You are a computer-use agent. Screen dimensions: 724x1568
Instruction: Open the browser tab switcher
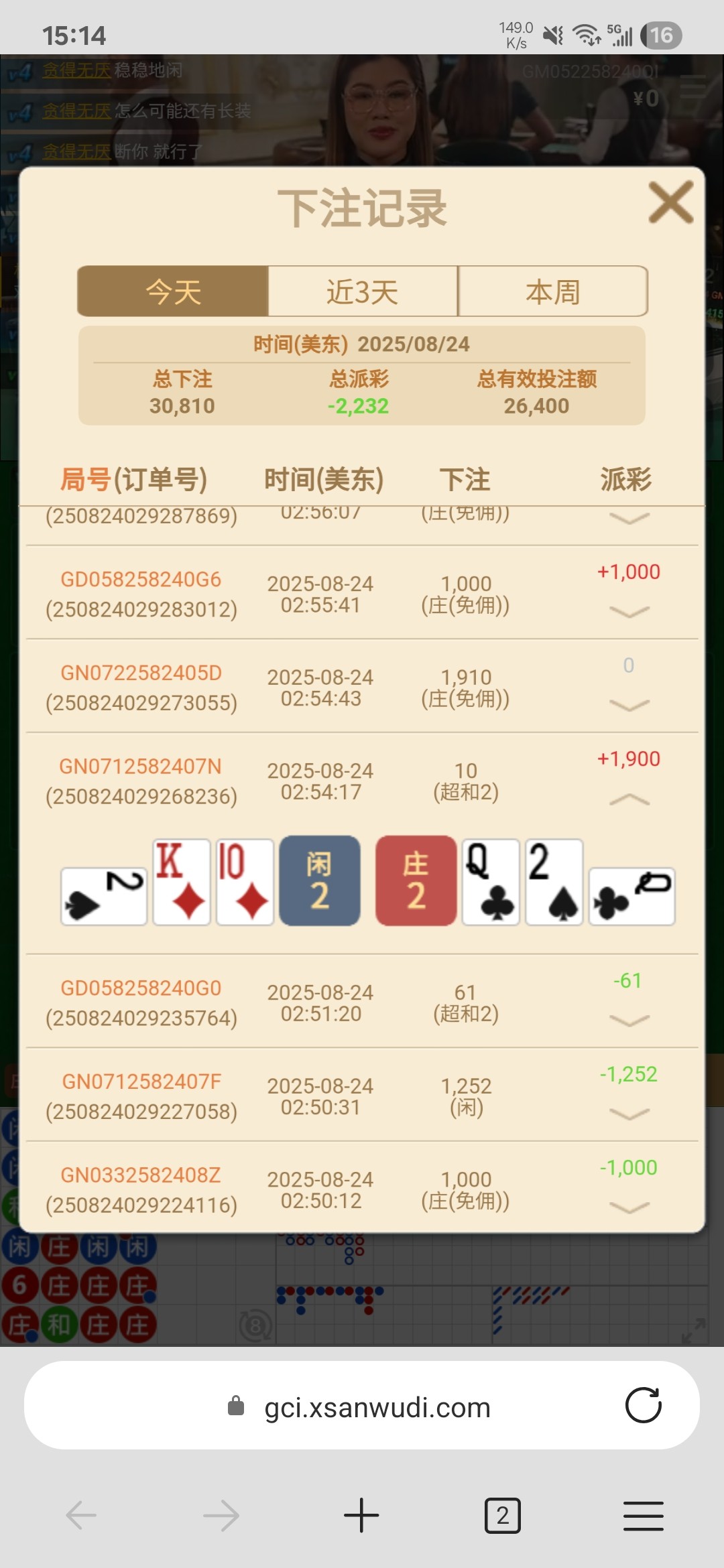(x=502, y=1516)
